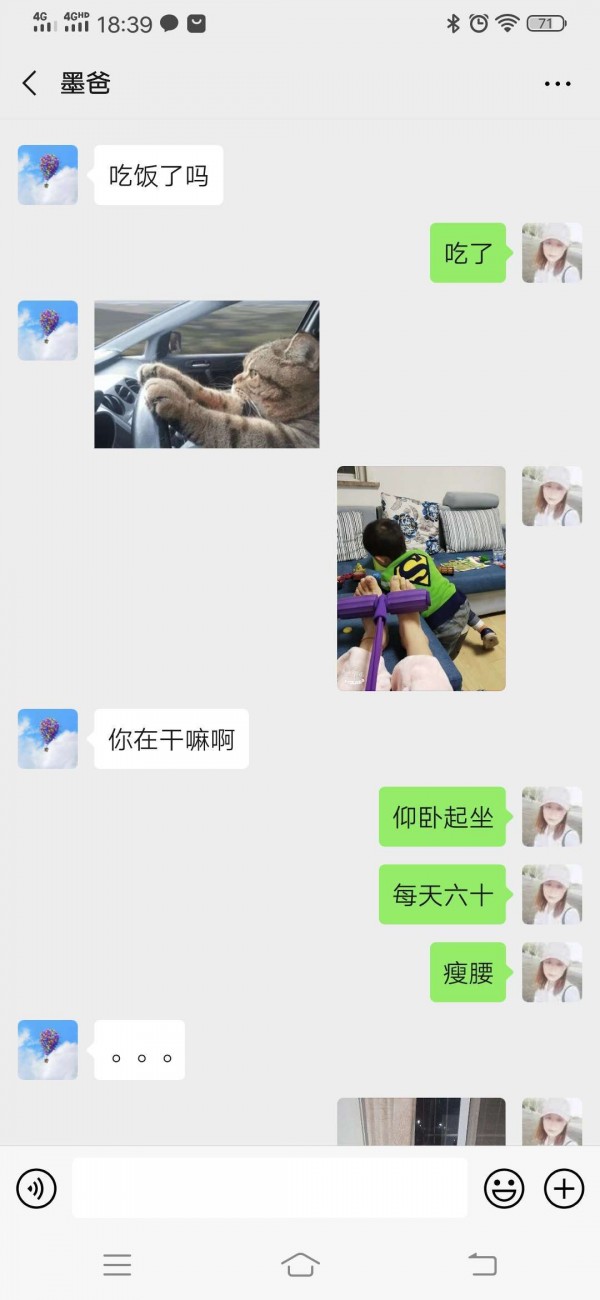Go to the system home screen
The image size is (600, 1300).
[x=300, y=1264]
